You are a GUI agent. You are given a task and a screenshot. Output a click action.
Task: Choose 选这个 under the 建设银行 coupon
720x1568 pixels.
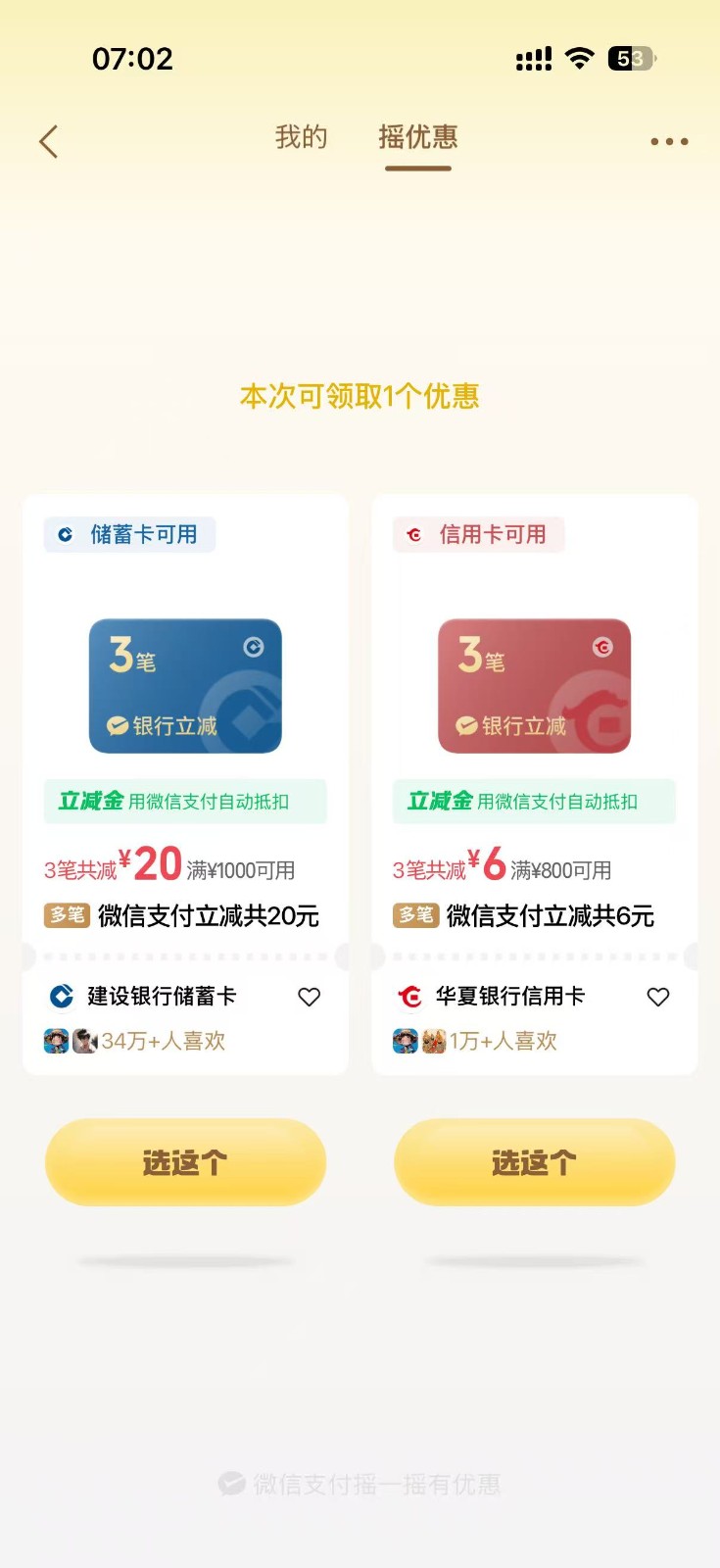coord(185,1162)
